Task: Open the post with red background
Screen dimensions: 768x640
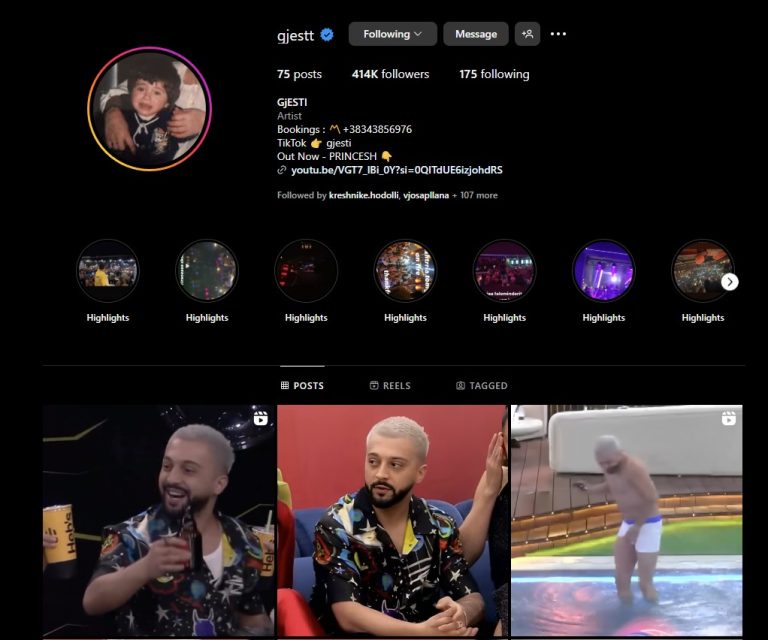Action: pyautogui.click(x=392, y=520)
